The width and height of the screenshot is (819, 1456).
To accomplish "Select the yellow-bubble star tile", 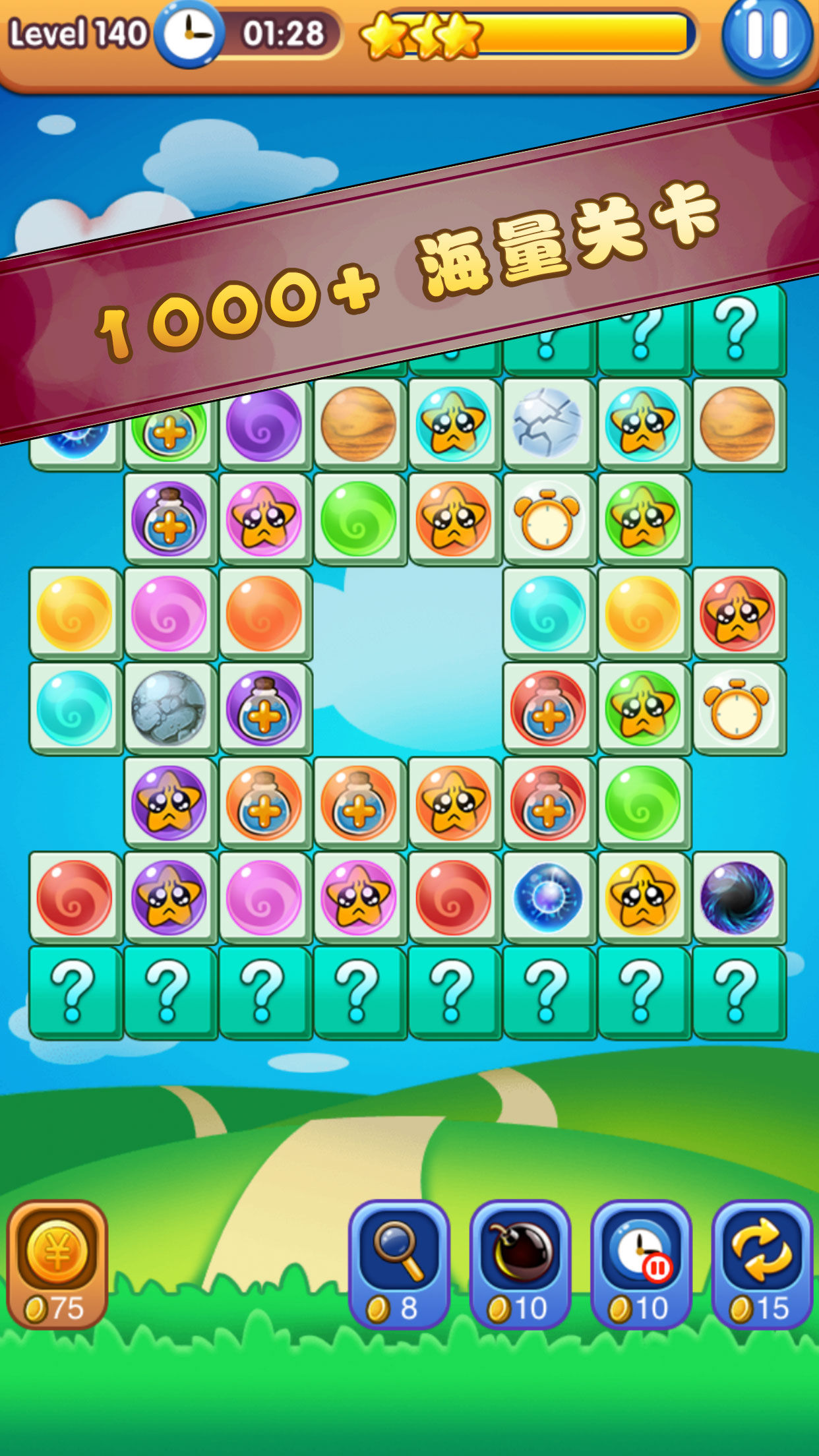I will tap(643, 898).
